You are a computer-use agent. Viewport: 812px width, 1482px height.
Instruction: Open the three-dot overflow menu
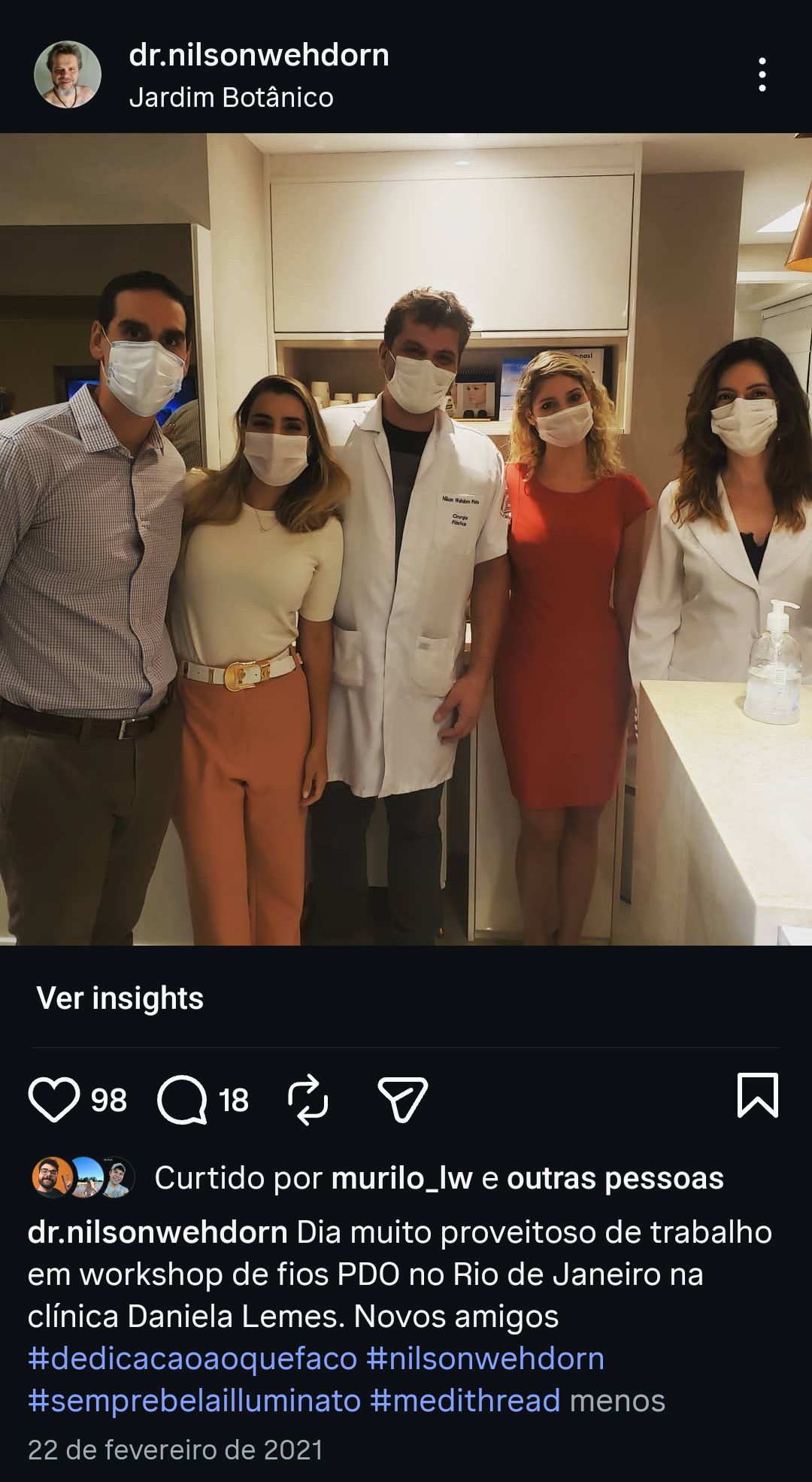(762, 74)
